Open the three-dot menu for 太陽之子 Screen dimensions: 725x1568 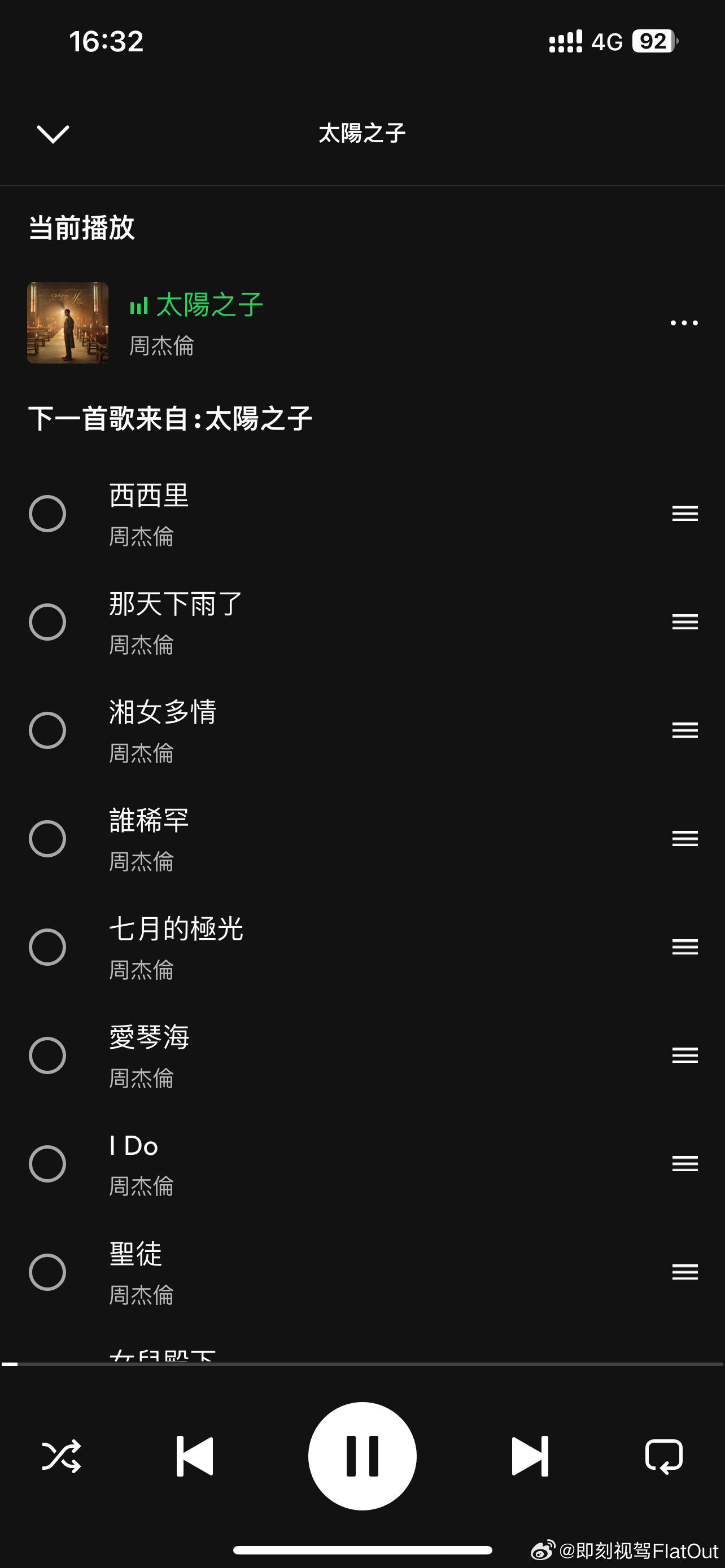pos(684,323)
